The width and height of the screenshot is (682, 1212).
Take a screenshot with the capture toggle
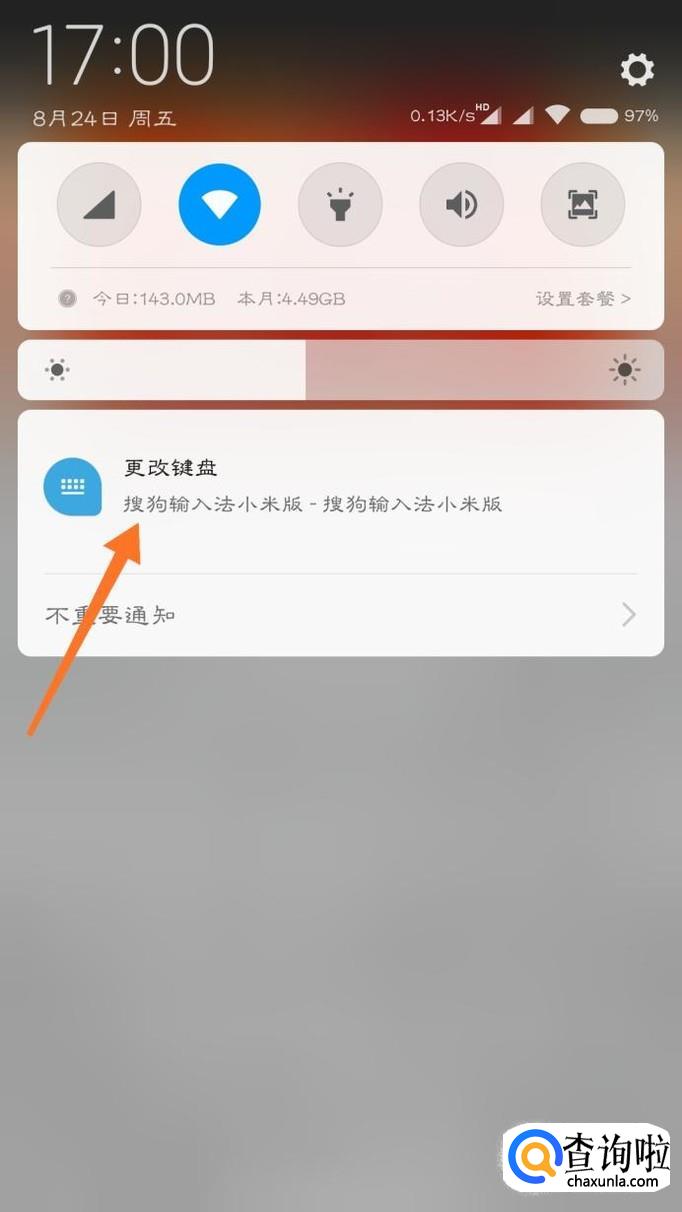(x=582, y=205)
